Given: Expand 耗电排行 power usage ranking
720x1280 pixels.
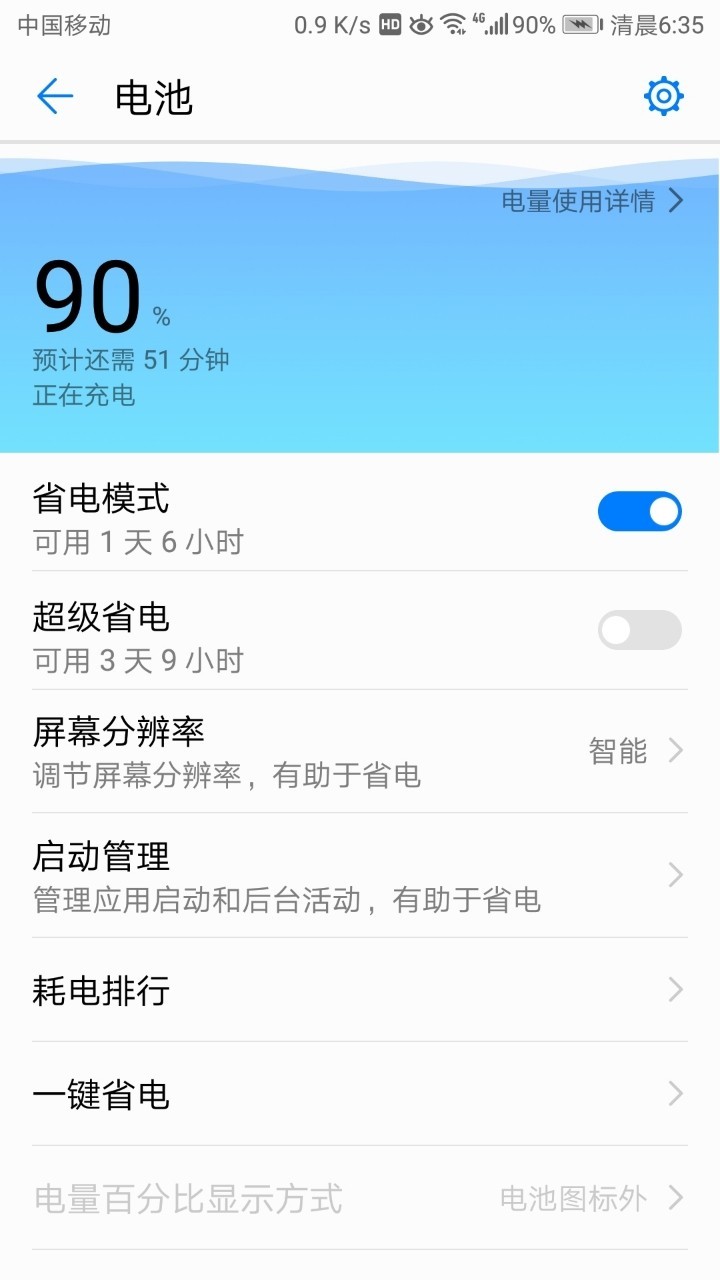Looking at the screenshot, I should coord(360,990).
